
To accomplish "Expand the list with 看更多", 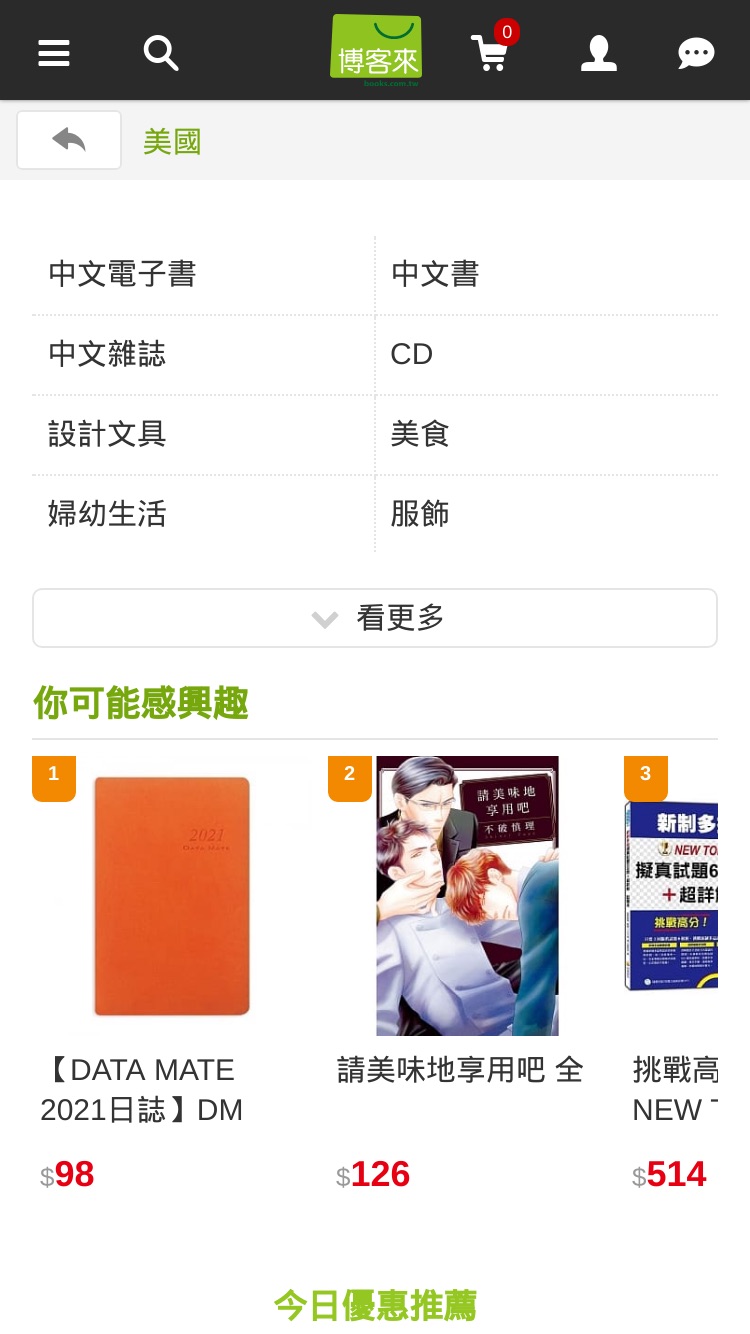I will click(x=375, y=618).
